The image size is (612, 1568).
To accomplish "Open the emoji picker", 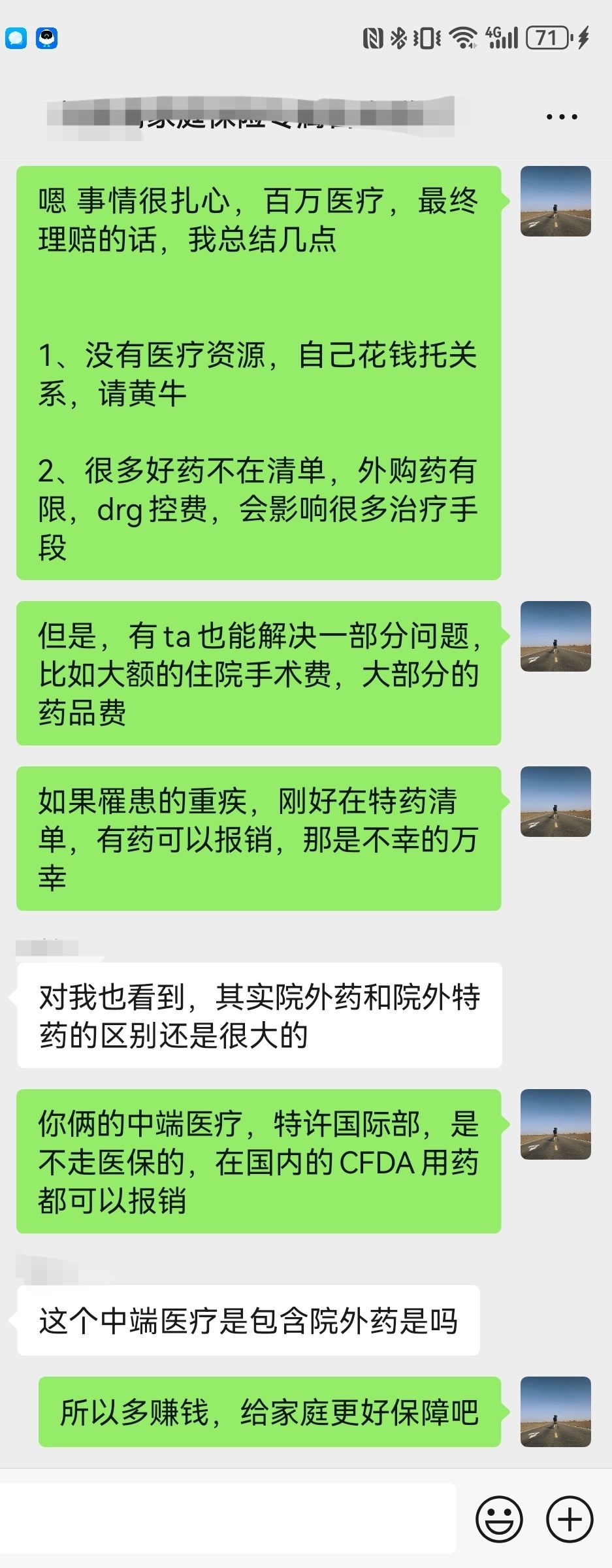I will point(499,1519).
